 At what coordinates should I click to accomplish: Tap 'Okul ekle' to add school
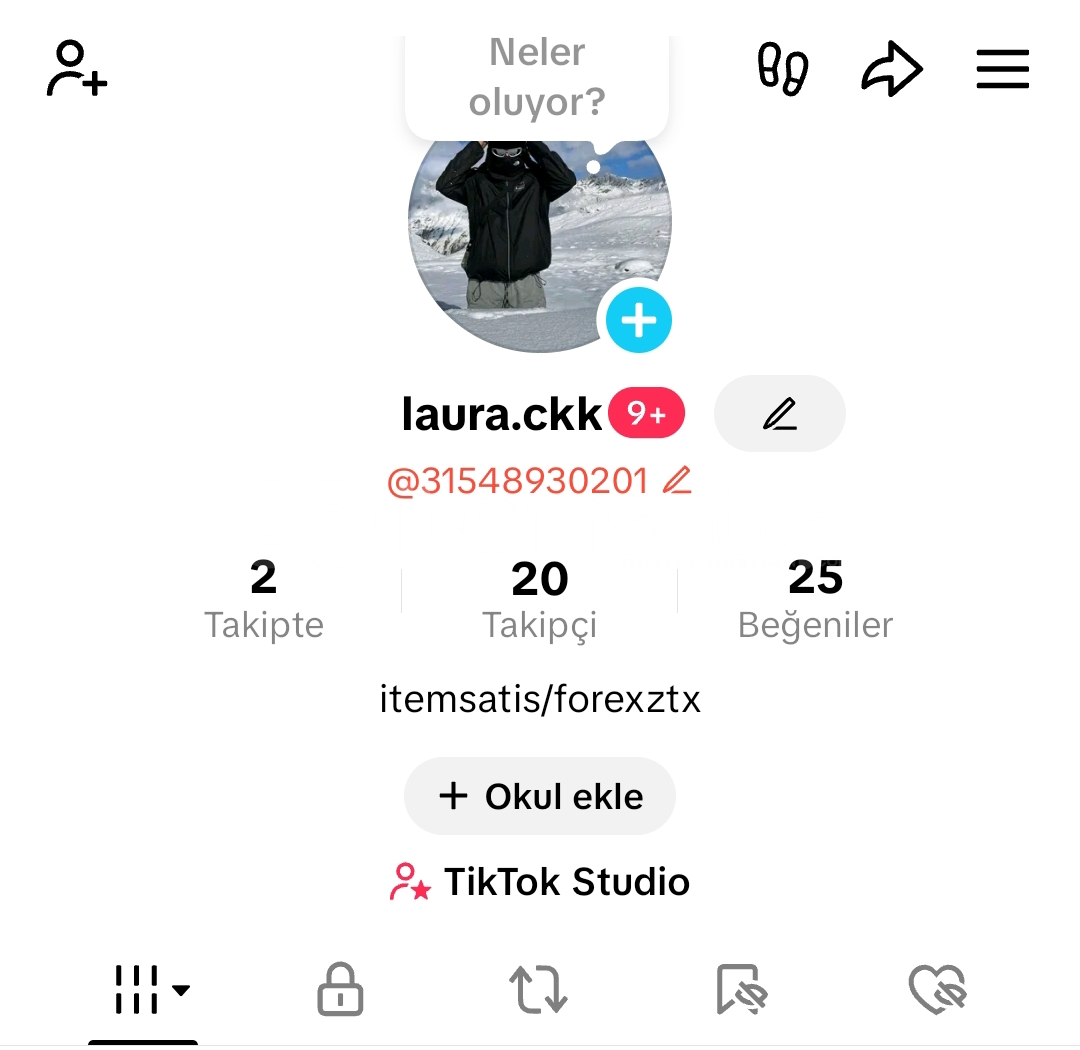[x=540, y=796]
